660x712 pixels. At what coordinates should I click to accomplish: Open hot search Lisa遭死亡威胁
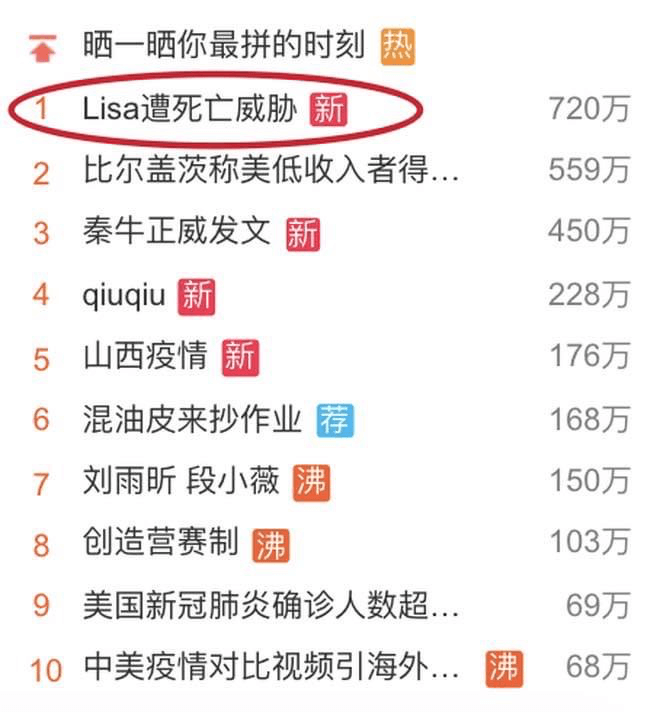190,108
